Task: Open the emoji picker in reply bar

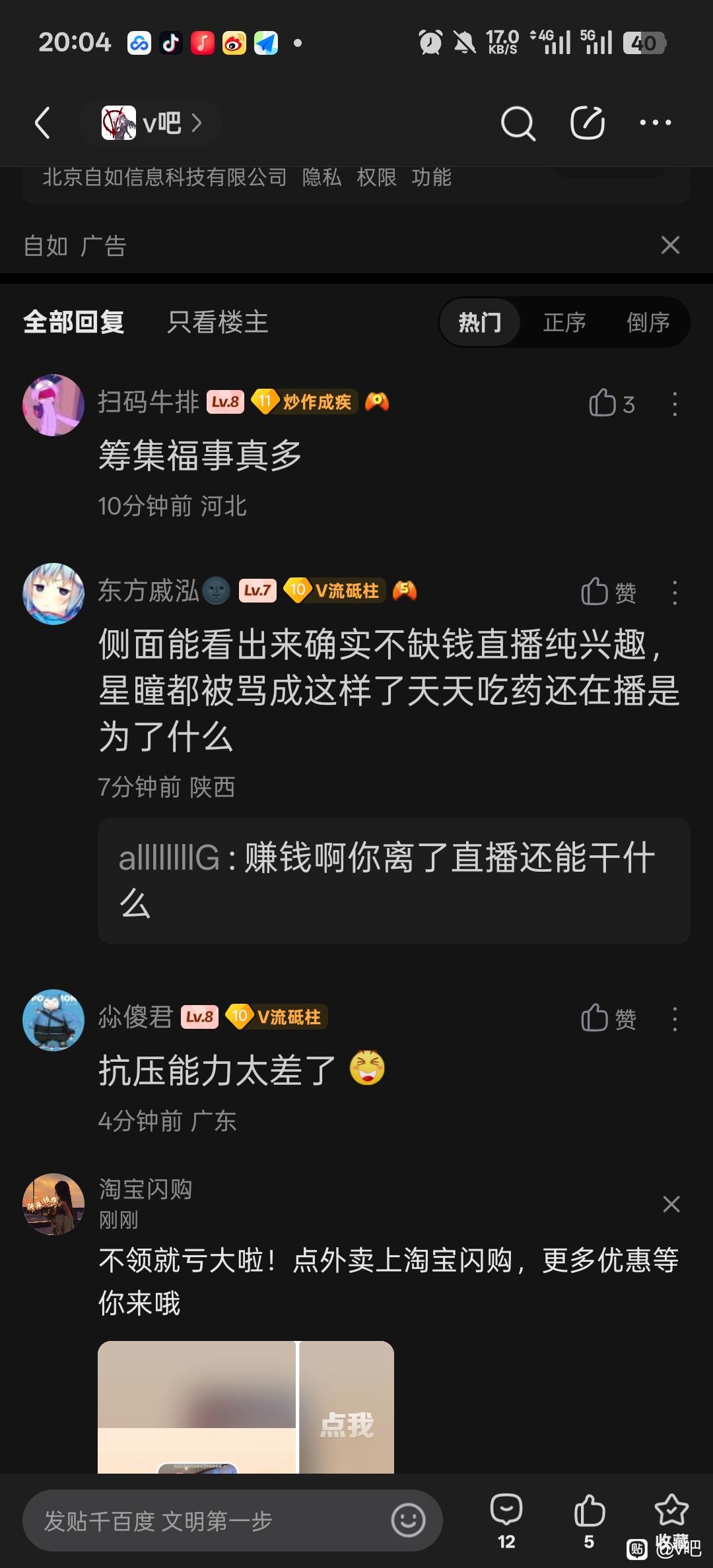Action: [x=408, y=1521]
